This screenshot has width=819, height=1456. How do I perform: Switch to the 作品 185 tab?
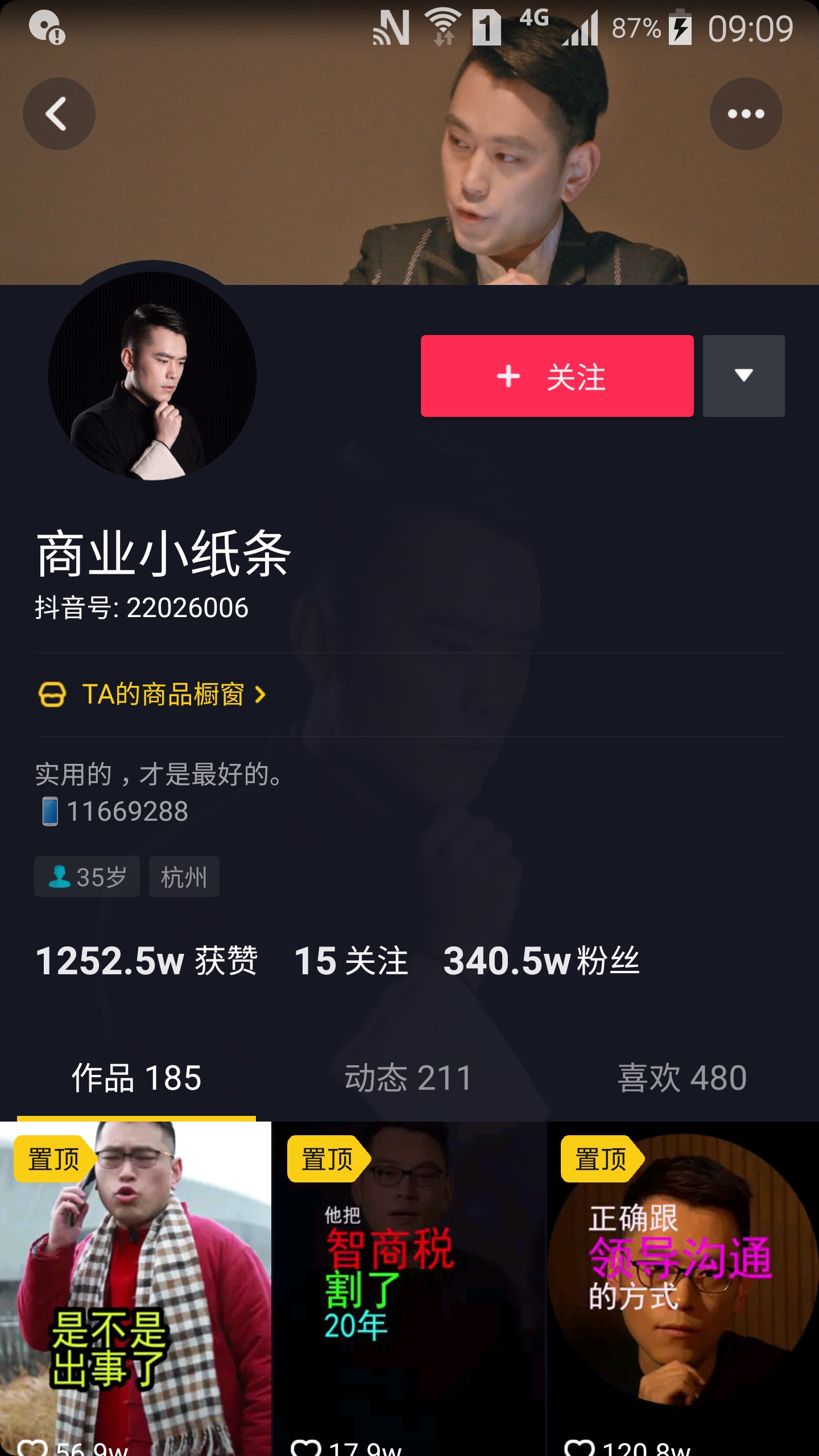point(136,1078)
